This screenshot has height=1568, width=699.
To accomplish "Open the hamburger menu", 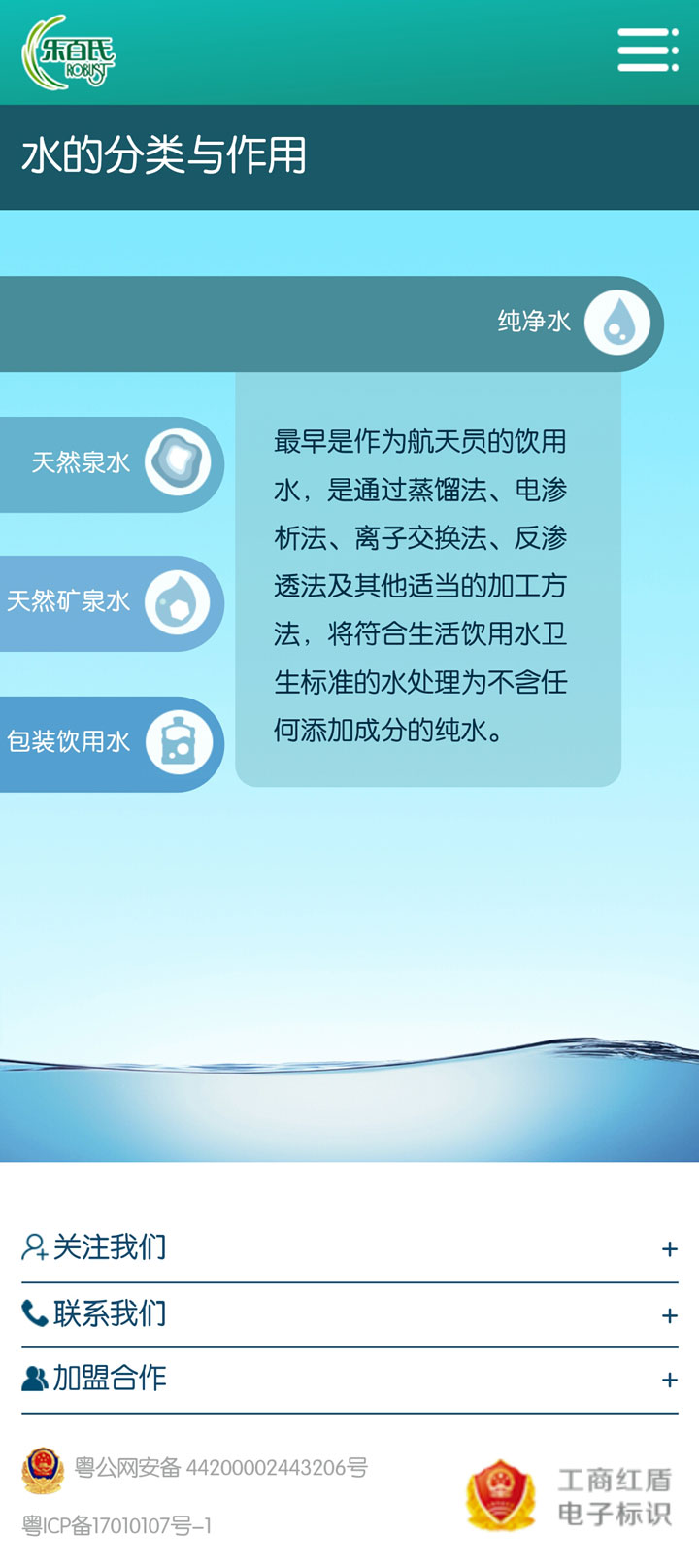I will tap(648, 50).
